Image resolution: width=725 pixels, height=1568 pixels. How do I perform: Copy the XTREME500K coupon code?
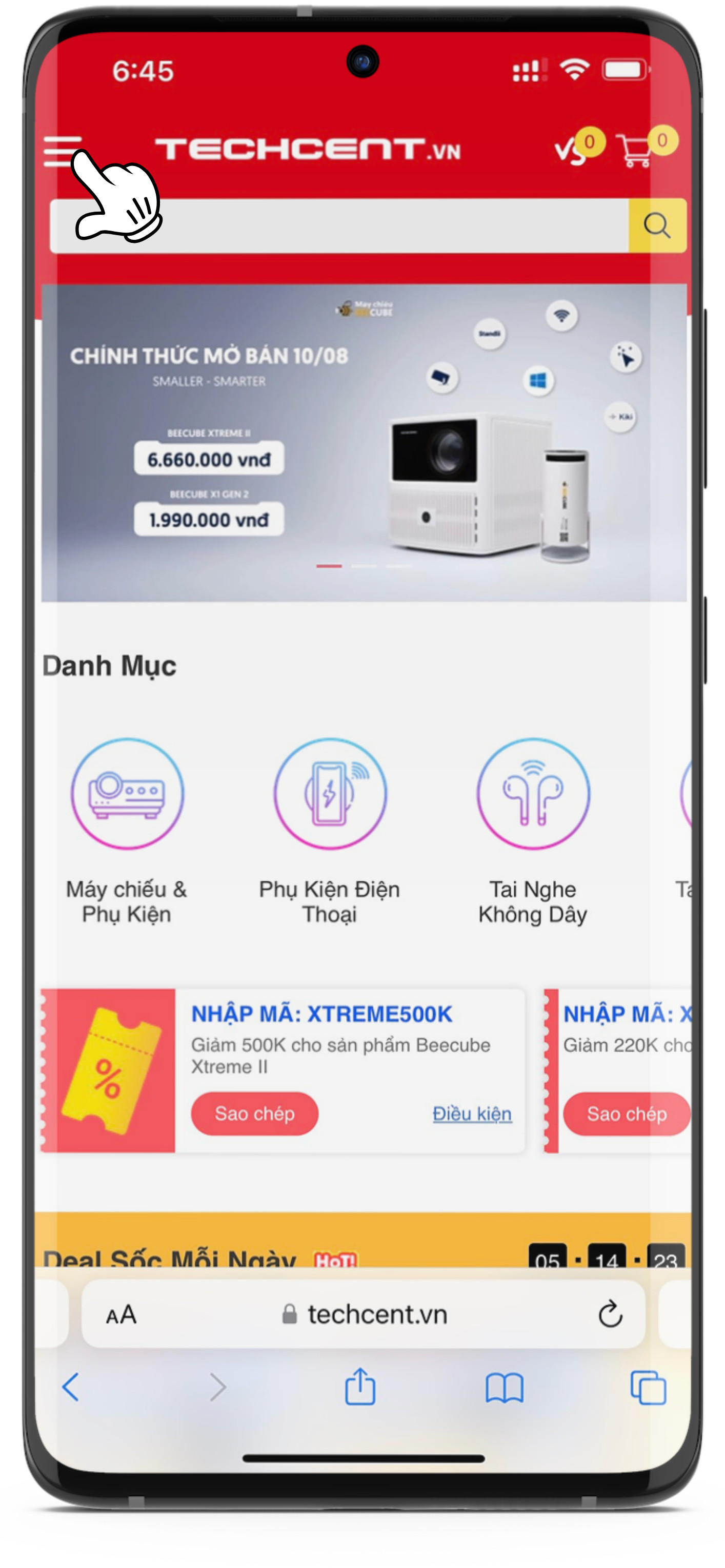click(255, 1113)
